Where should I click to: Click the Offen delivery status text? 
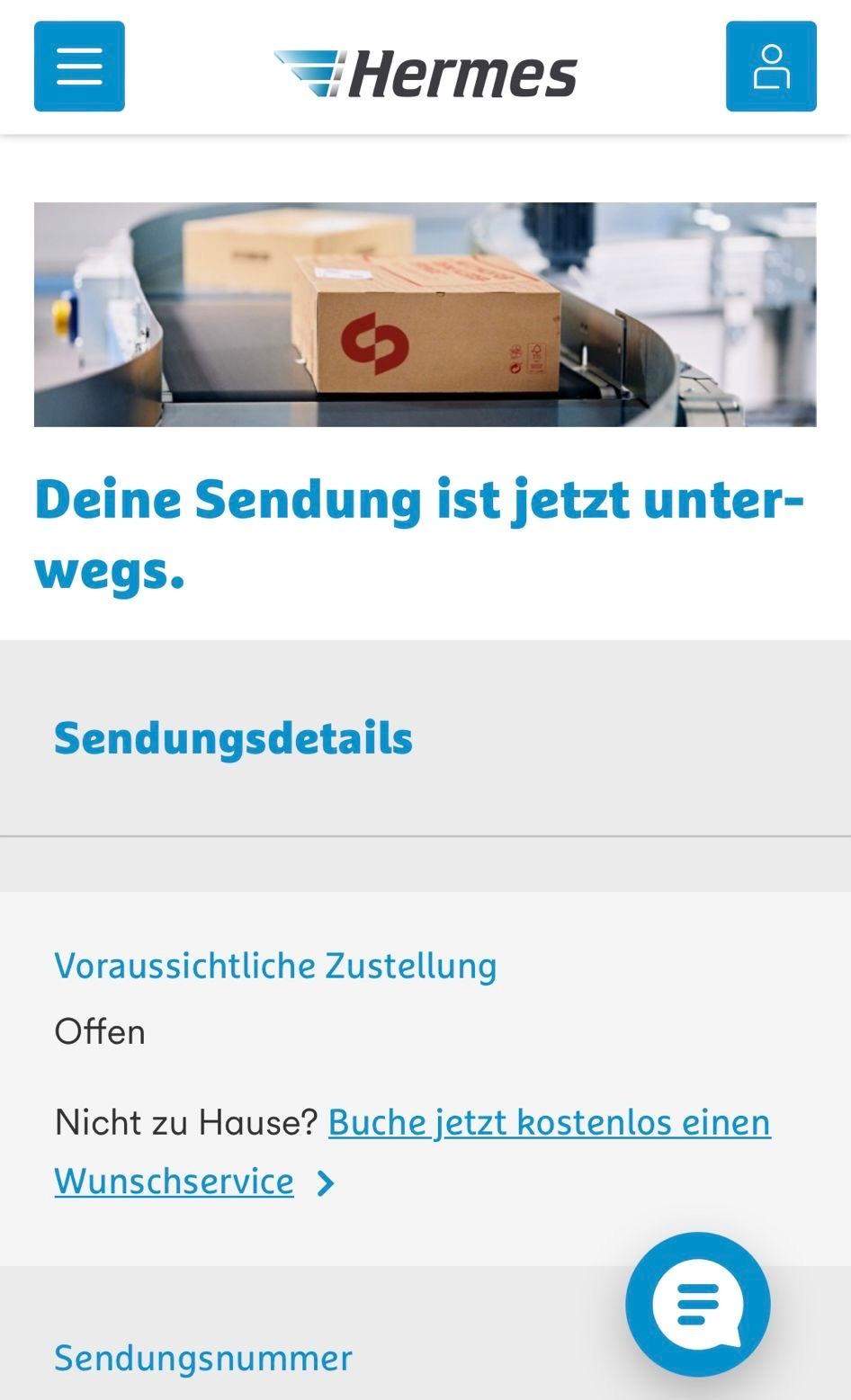[99, 1031]
